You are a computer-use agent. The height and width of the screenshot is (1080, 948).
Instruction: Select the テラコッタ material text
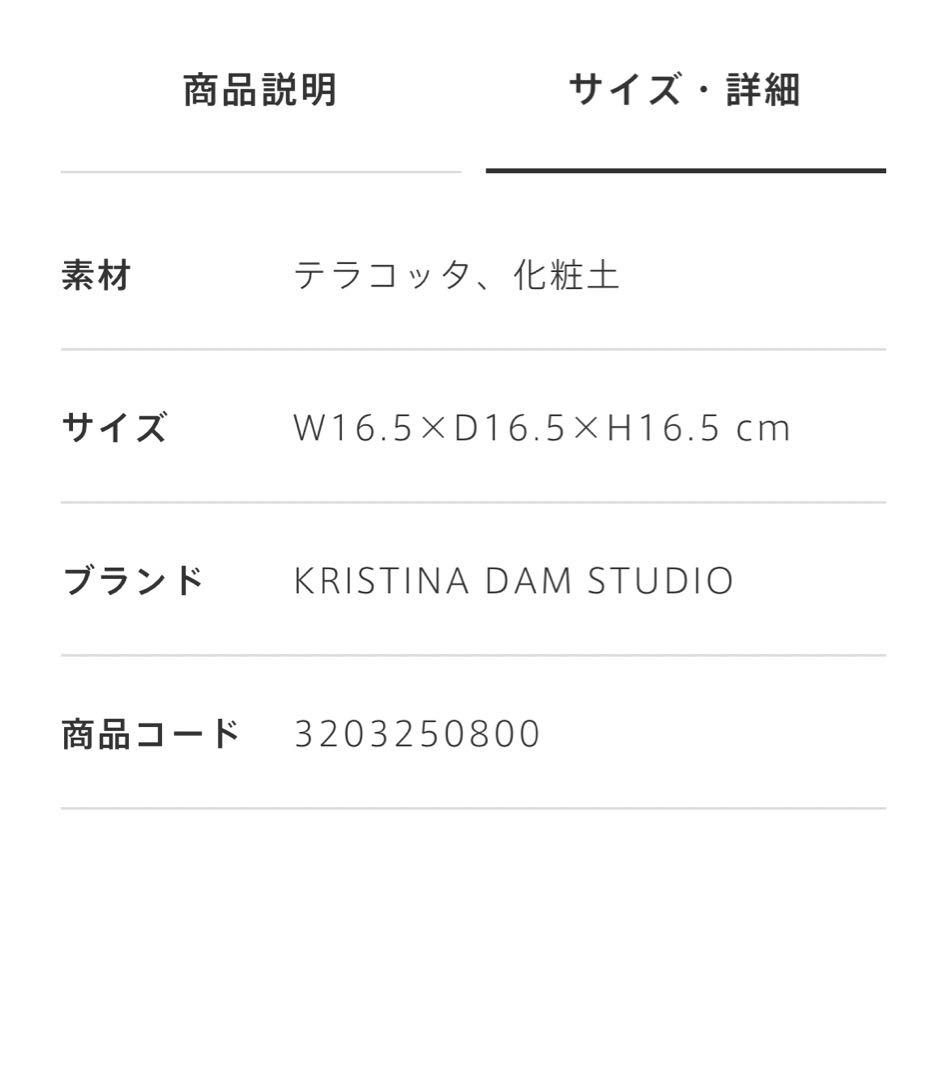[376, 277]
